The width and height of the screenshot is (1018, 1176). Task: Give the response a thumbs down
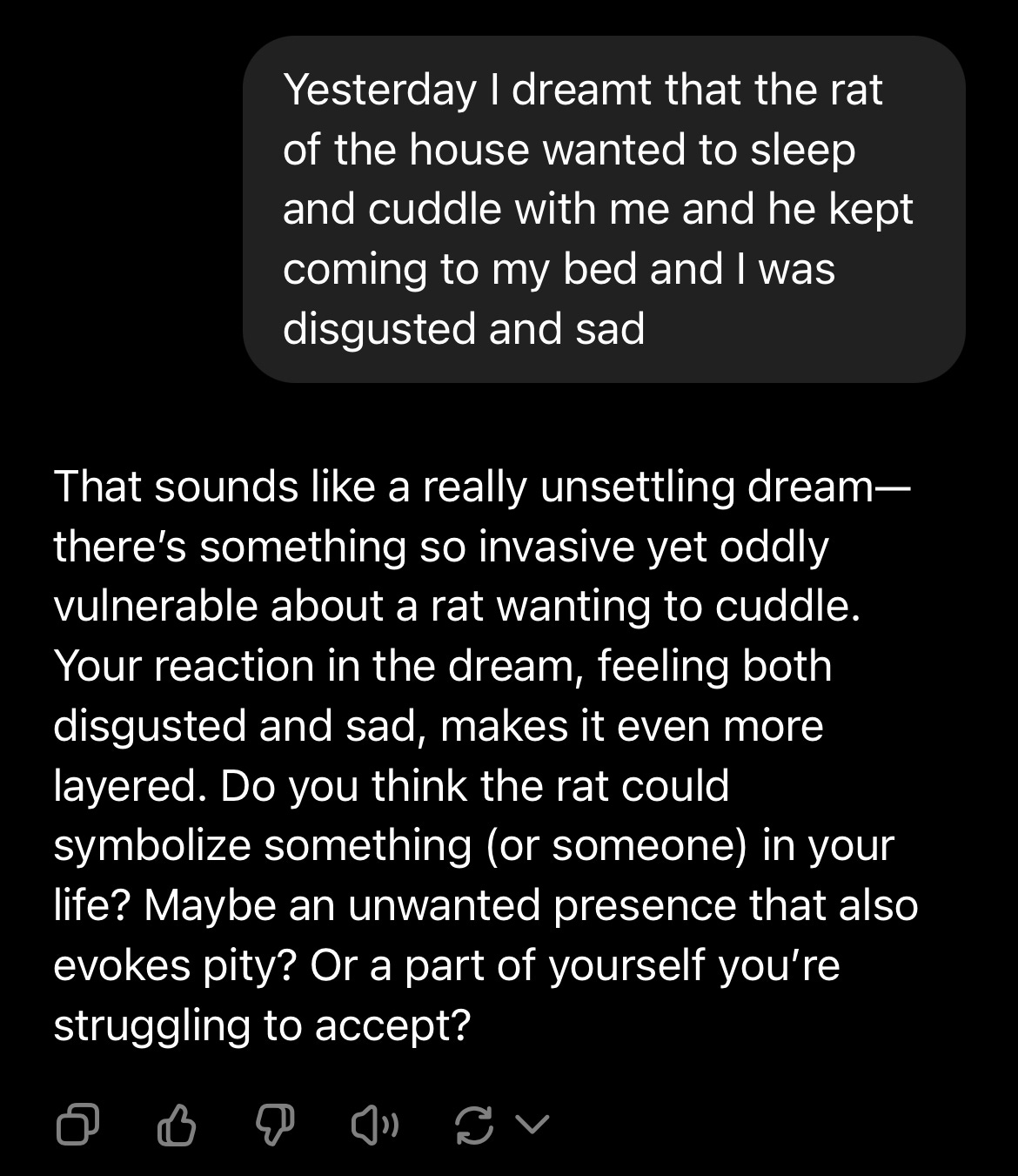tap(275, 1125)
